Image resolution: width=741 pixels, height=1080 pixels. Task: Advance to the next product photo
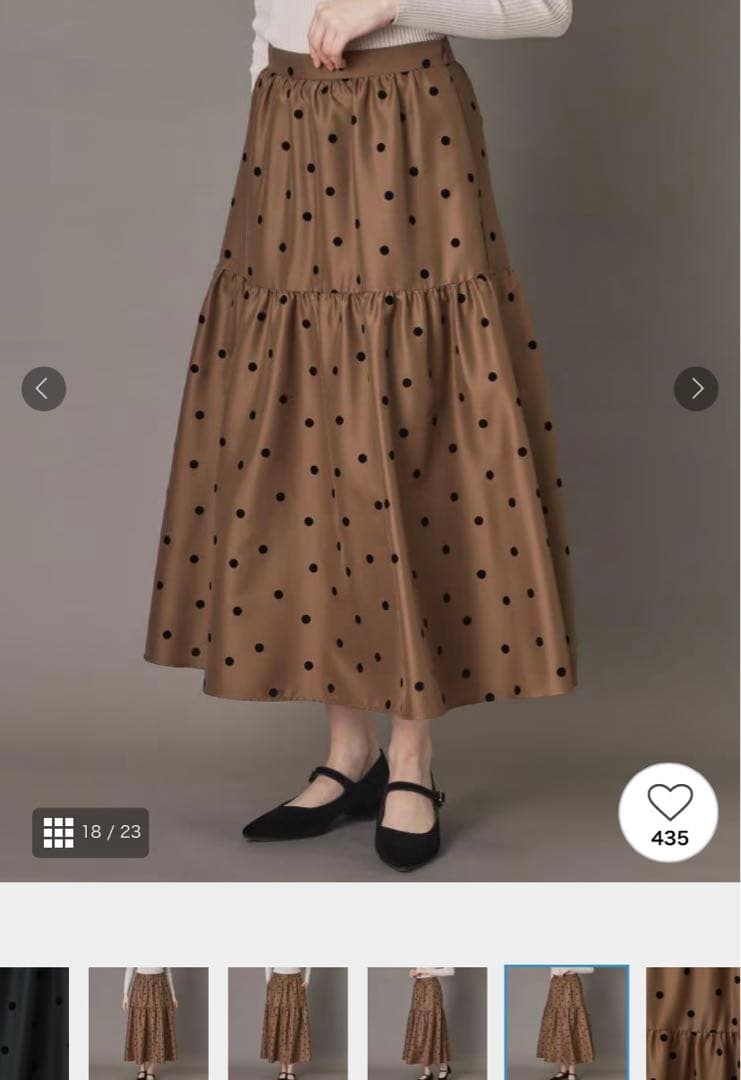(x=696, y=389)
